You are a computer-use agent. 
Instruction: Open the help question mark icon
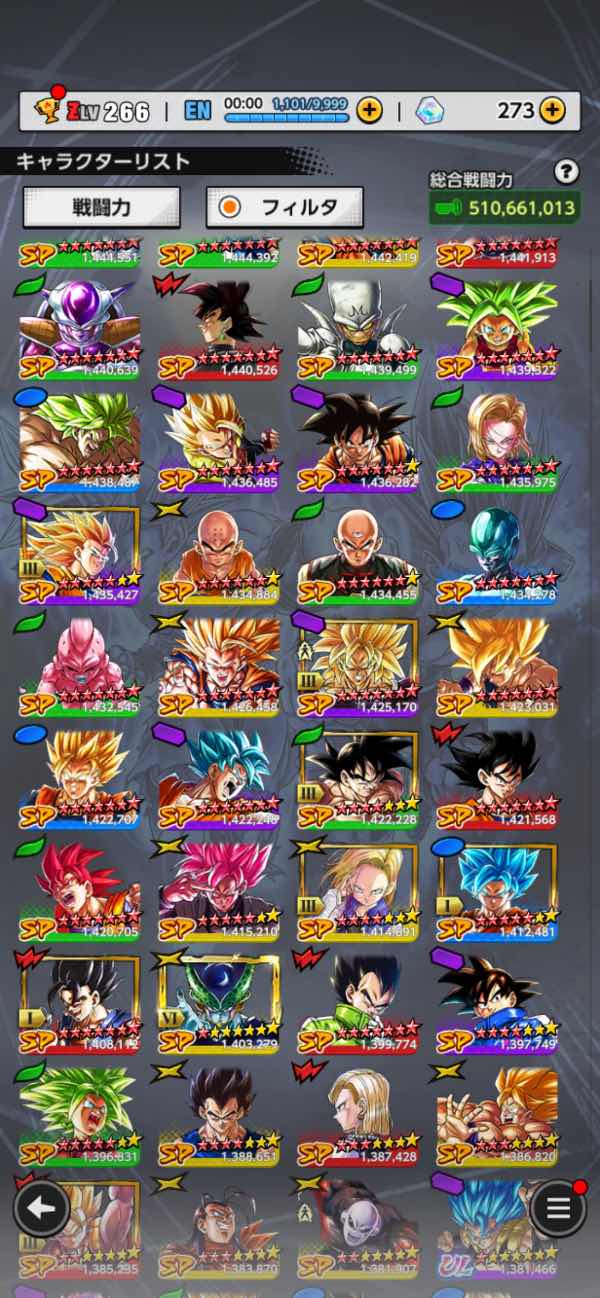[567, 172]
